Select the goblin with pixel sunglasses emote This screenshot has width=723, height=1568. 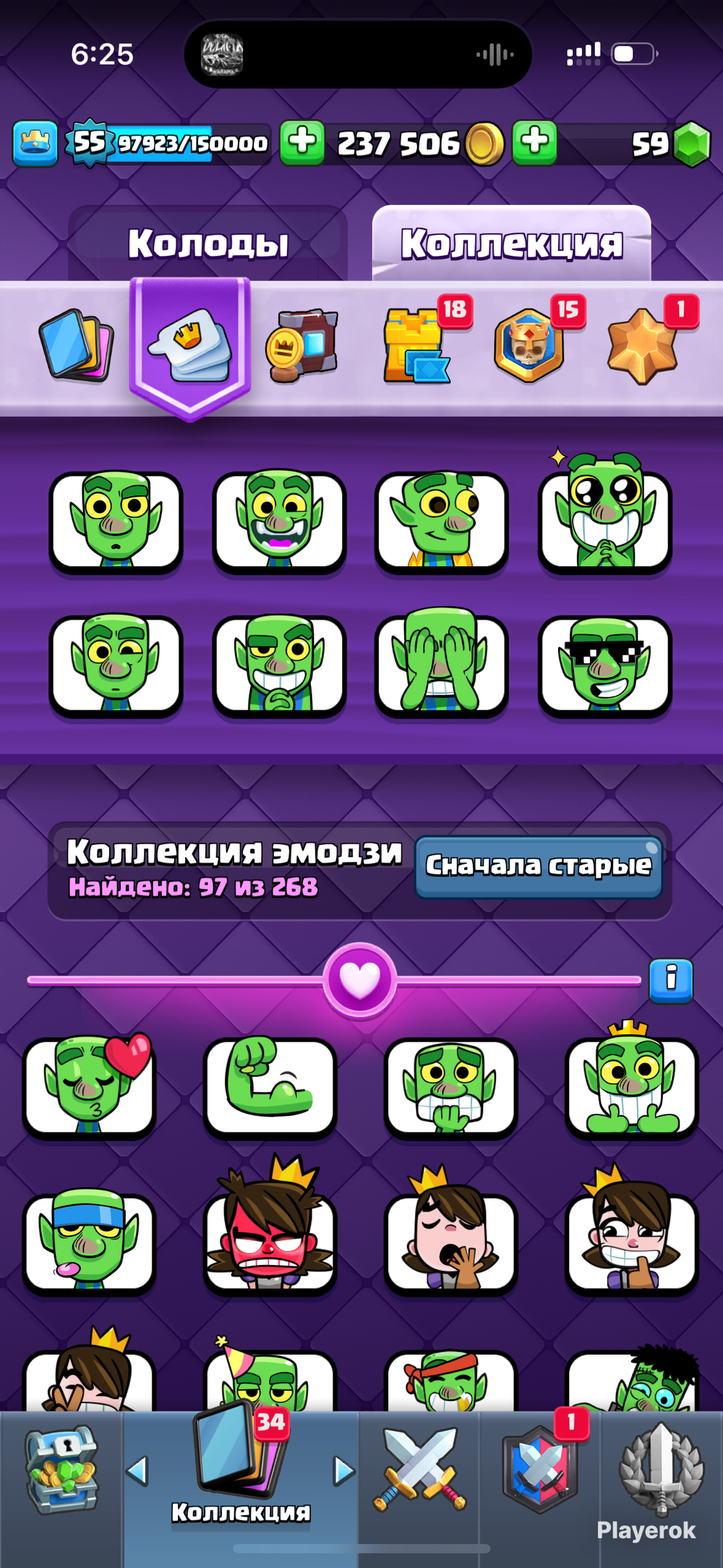pos(605,666)
